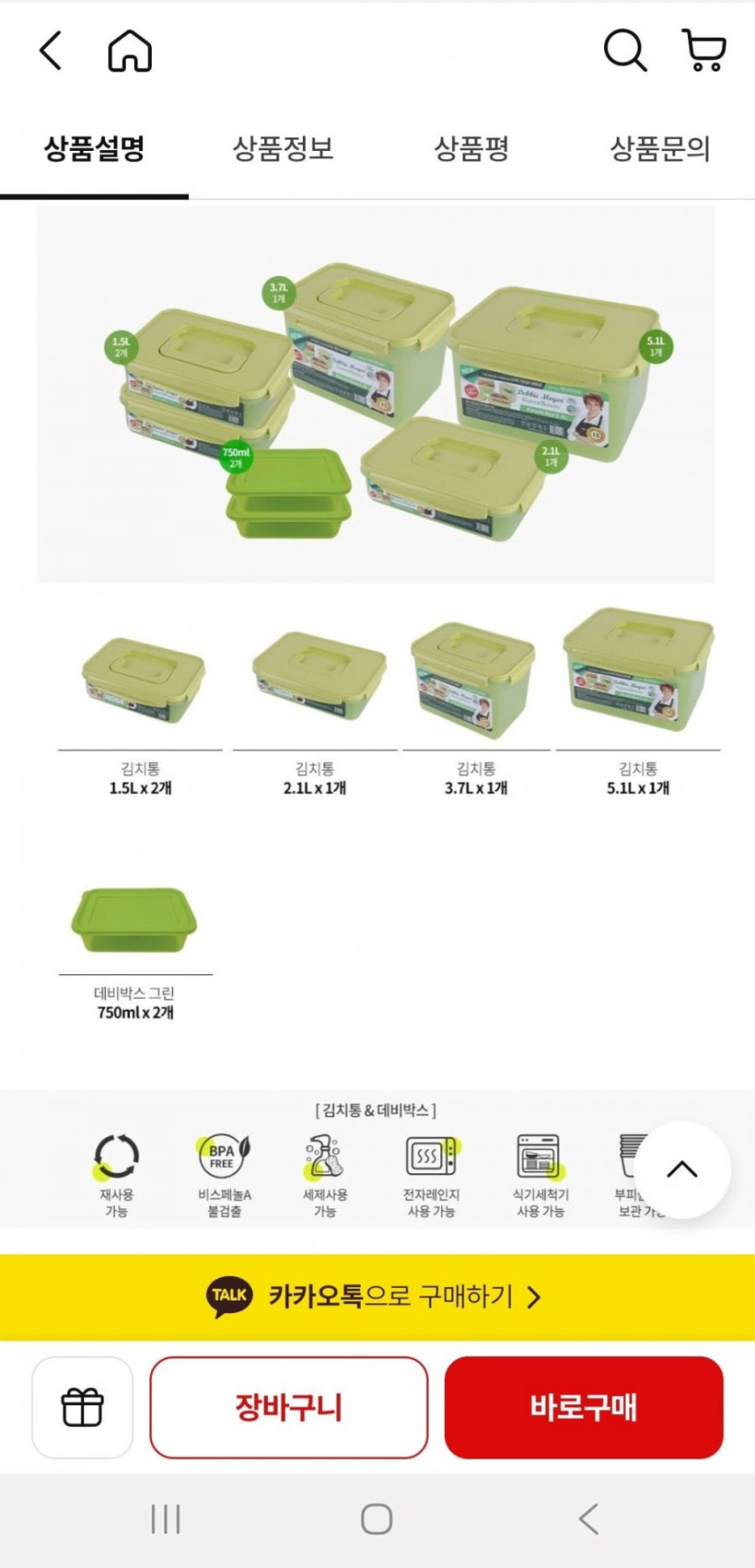Select the 상품설명 tab
755x1568 pixels.
coord(94,148)
